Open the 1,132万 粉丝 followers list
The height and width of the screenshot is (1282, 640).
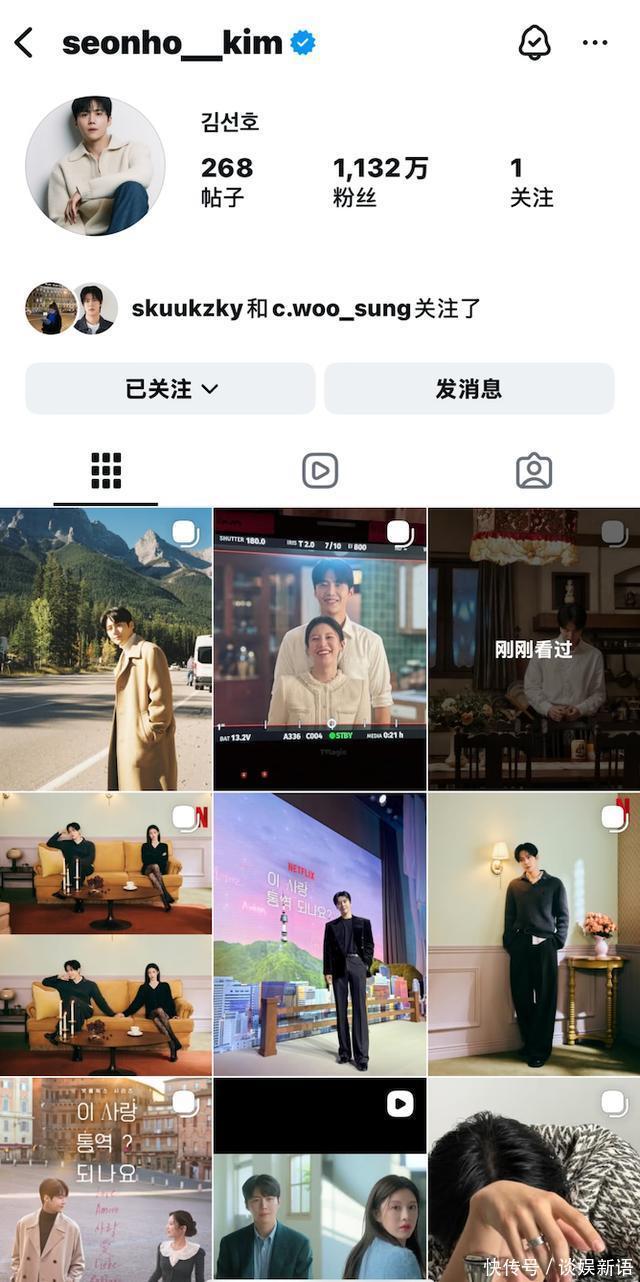point(380,181)
